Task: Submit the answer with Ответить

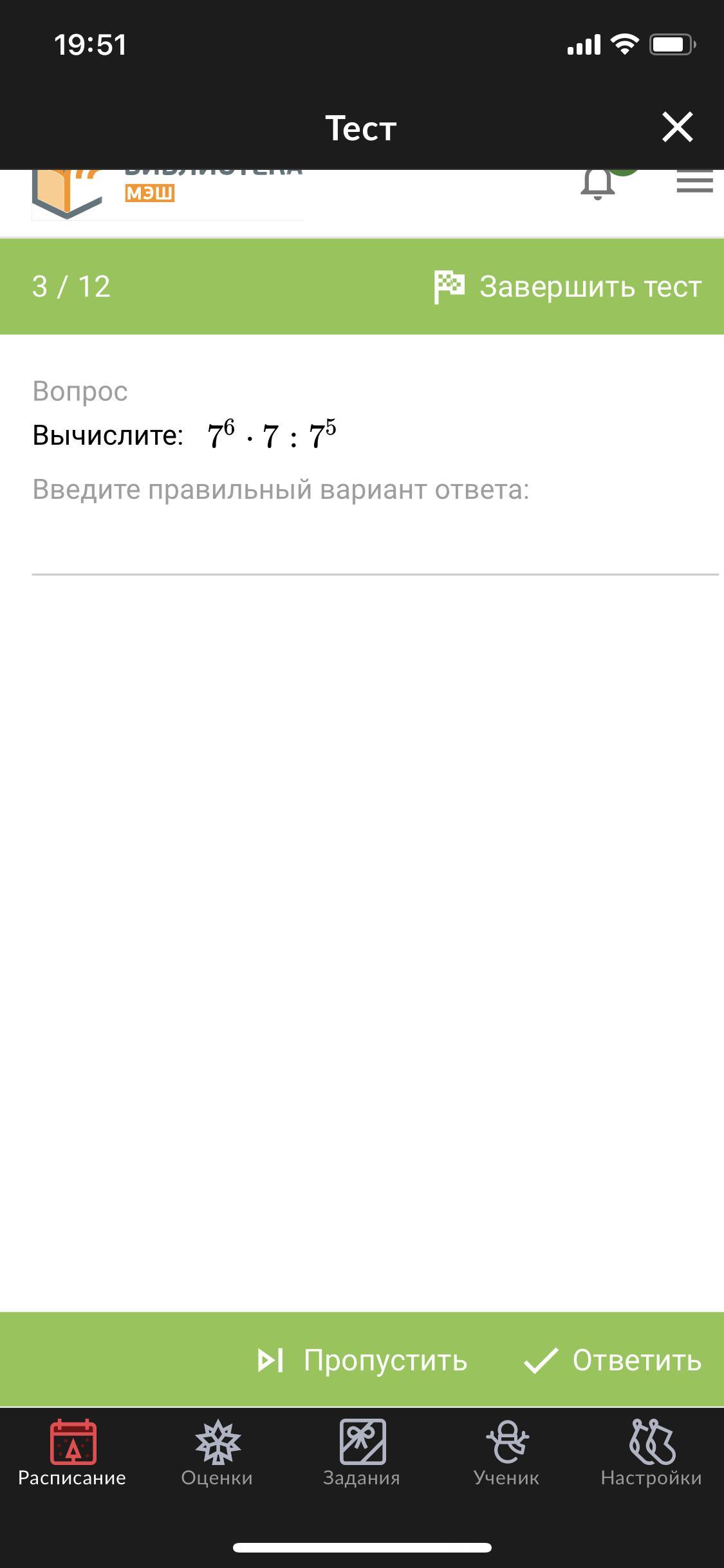Action: (x=613, y=1360)
